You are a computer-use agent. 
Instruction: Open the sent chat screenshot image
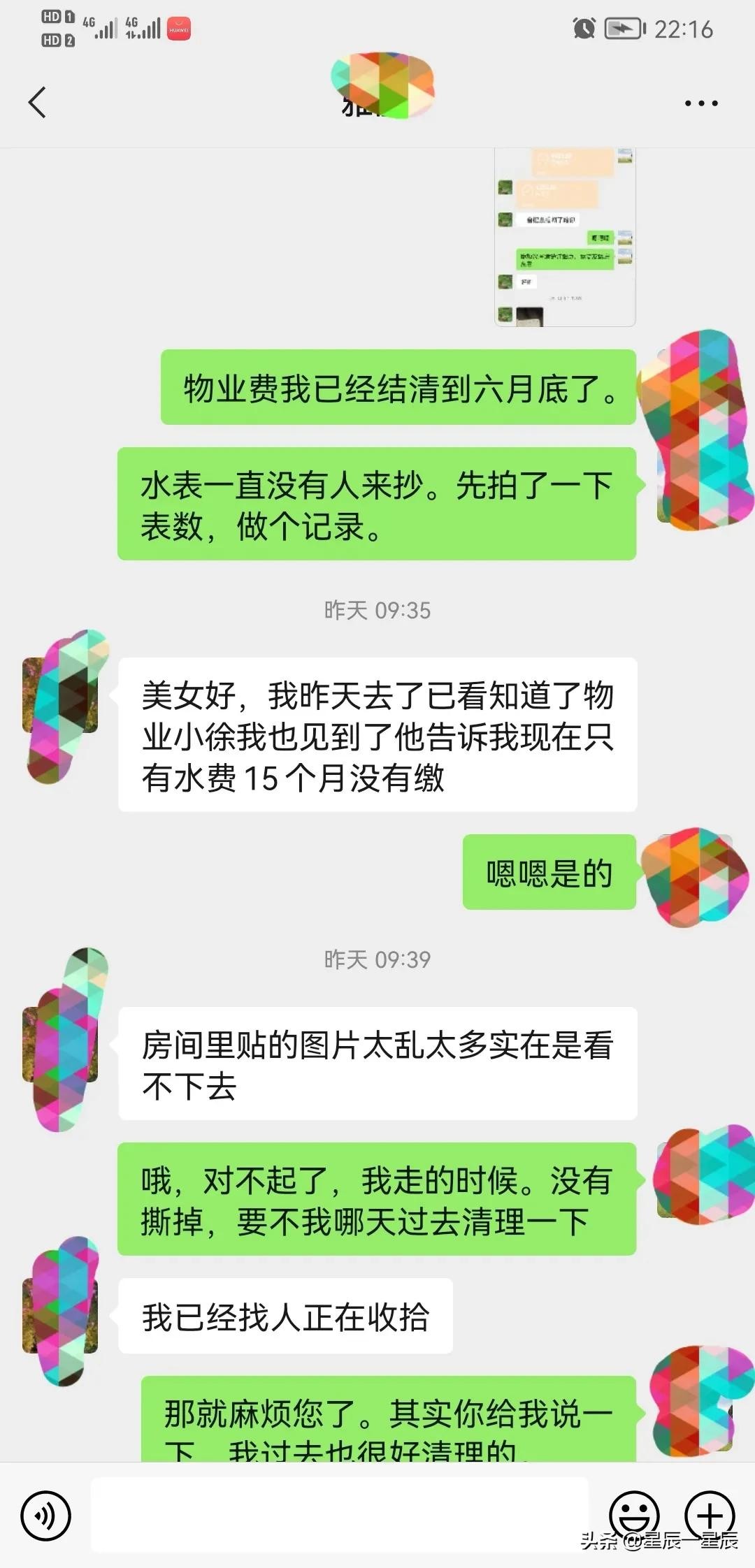(565, 236)
